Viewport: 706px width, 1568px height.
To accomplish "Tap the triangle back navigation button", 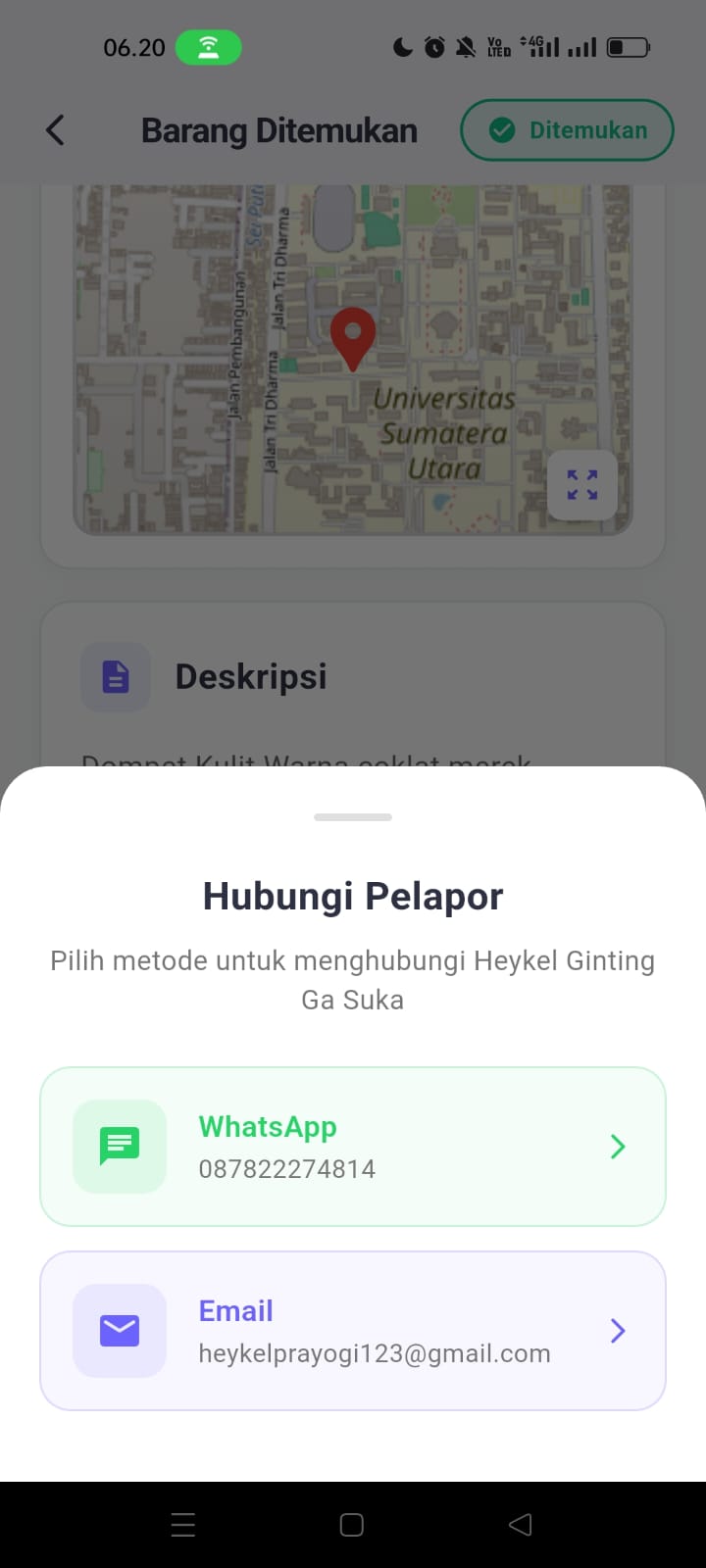I will (520, 1524).
